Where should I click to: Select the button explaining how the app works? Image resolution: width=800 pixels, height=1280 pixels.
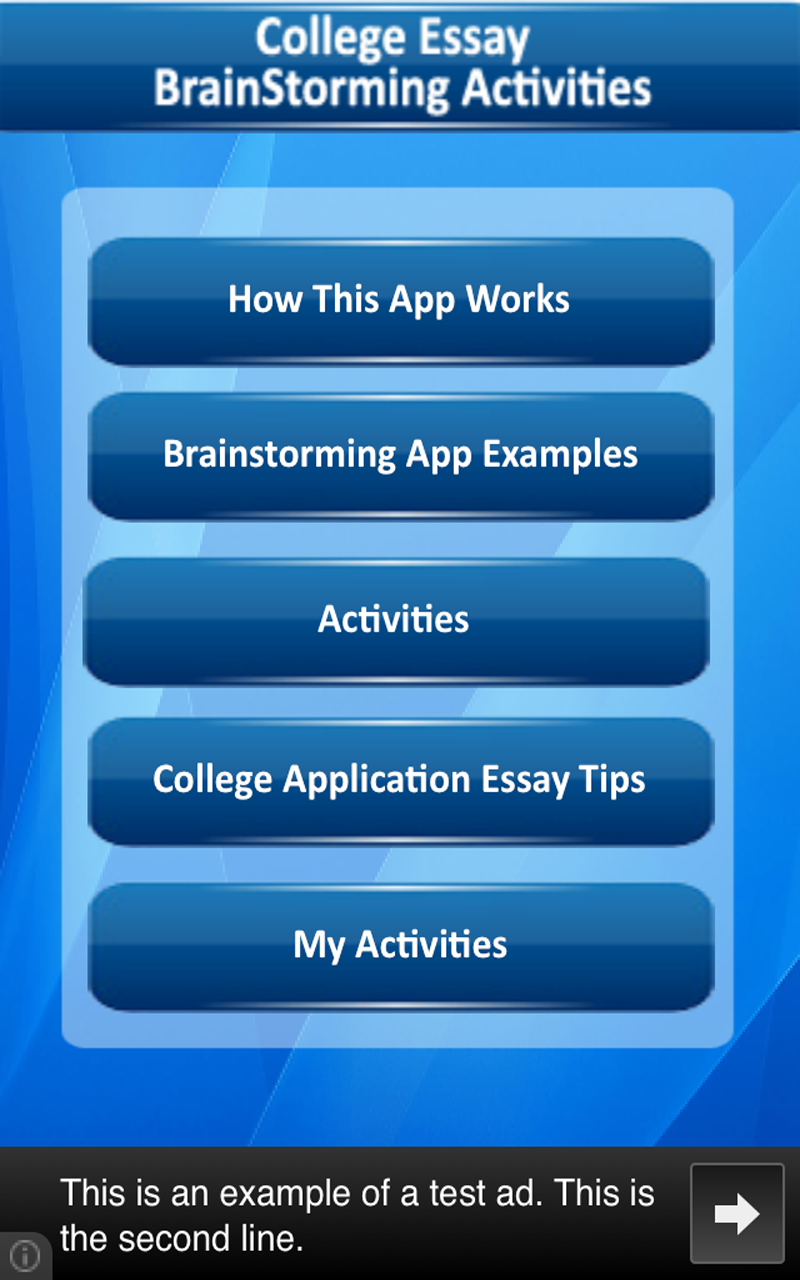(400, 298)
